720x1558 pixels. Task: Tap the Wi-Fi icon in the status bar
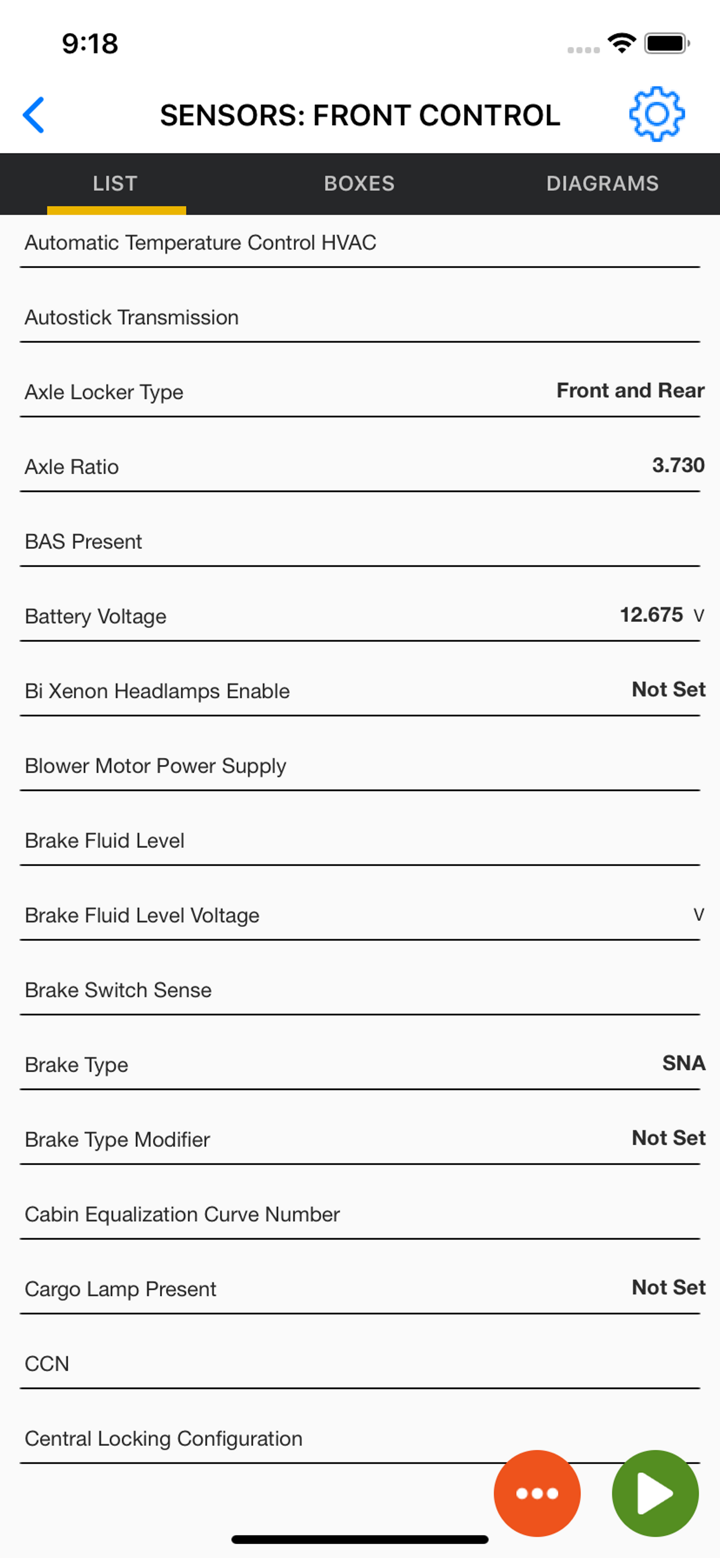click(621, 43)
